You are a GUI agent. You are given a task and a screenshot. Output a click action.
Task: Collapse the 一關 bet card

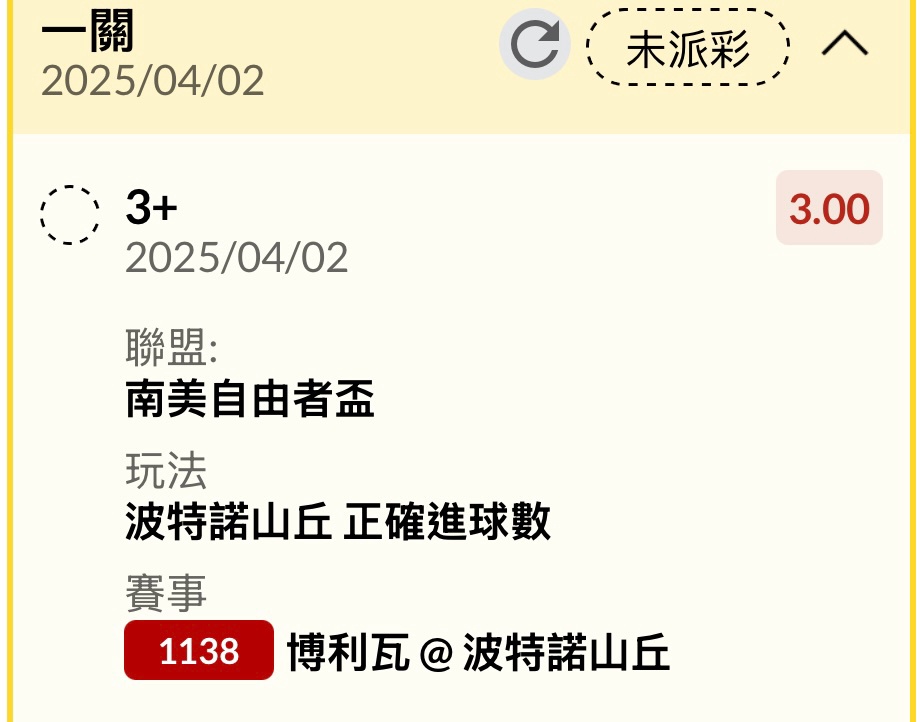[x=845, y=45]
